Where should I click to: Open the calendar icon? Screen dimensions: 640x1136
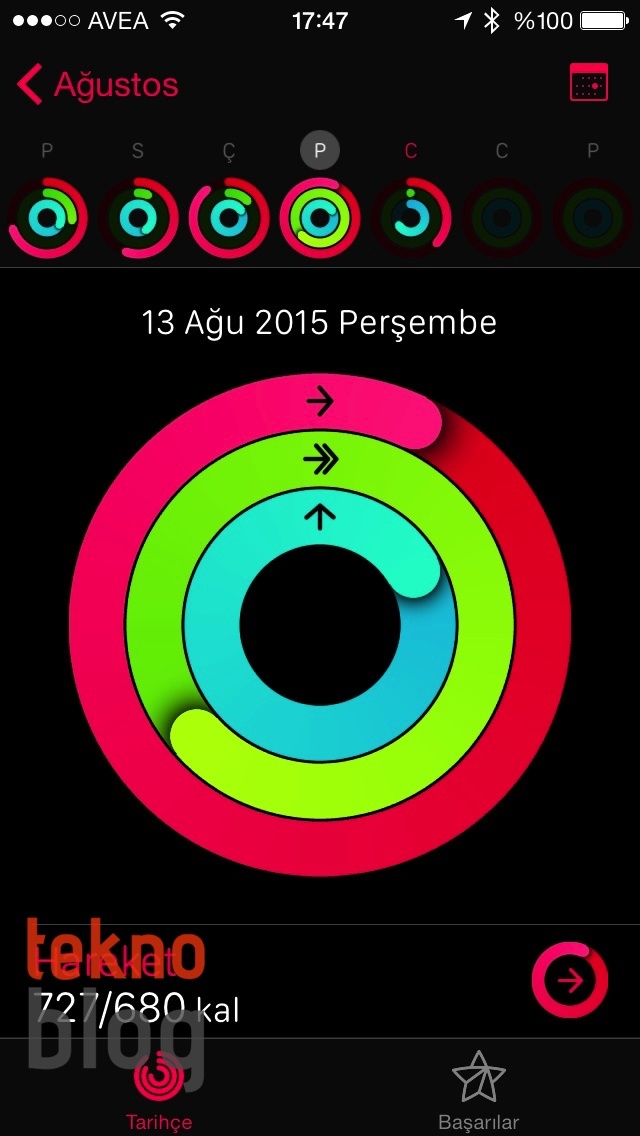pyautogui.click(x=588, y=84)
